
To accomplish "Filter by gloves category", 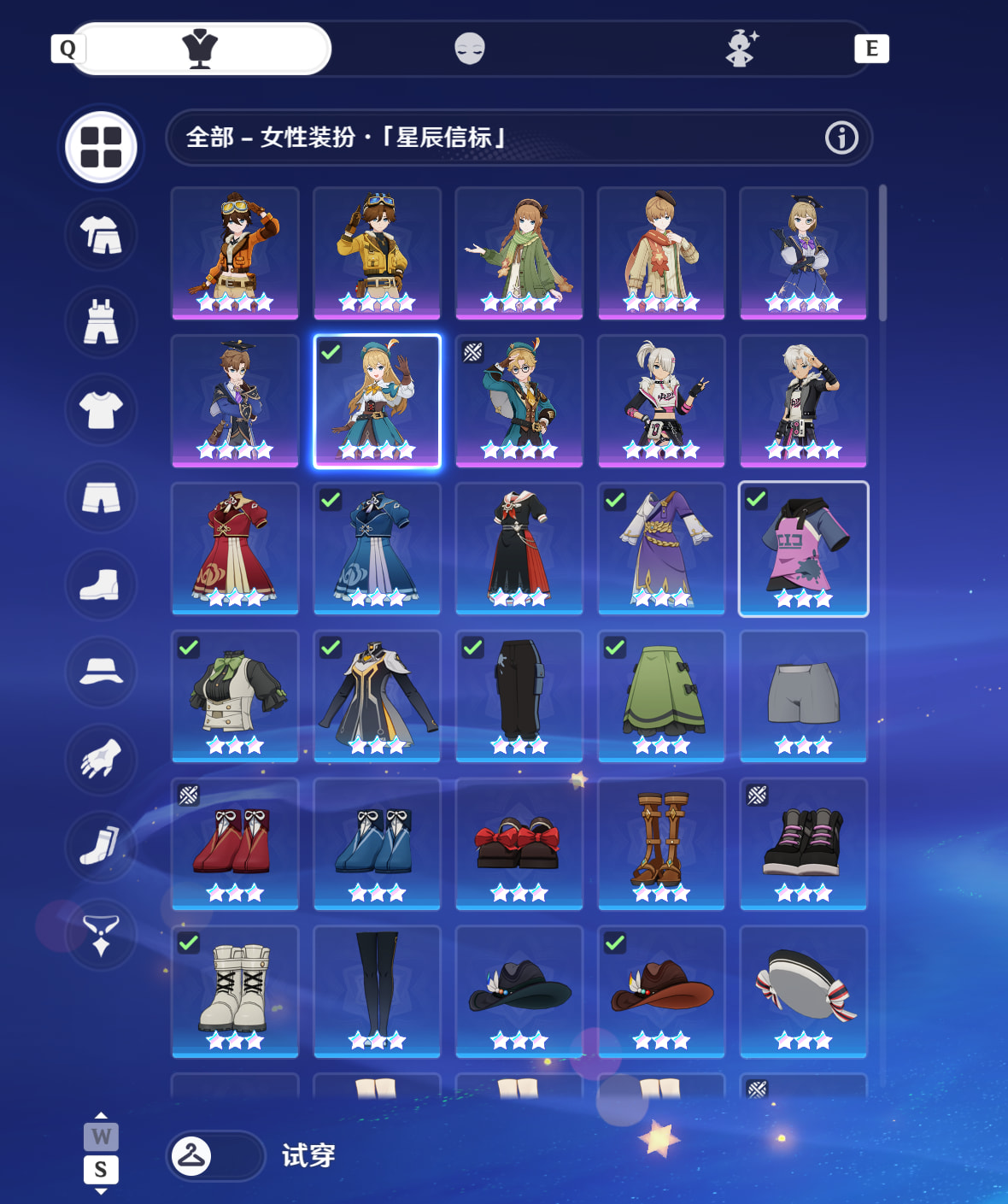I will pyautogui.click(x=102, y=759).
